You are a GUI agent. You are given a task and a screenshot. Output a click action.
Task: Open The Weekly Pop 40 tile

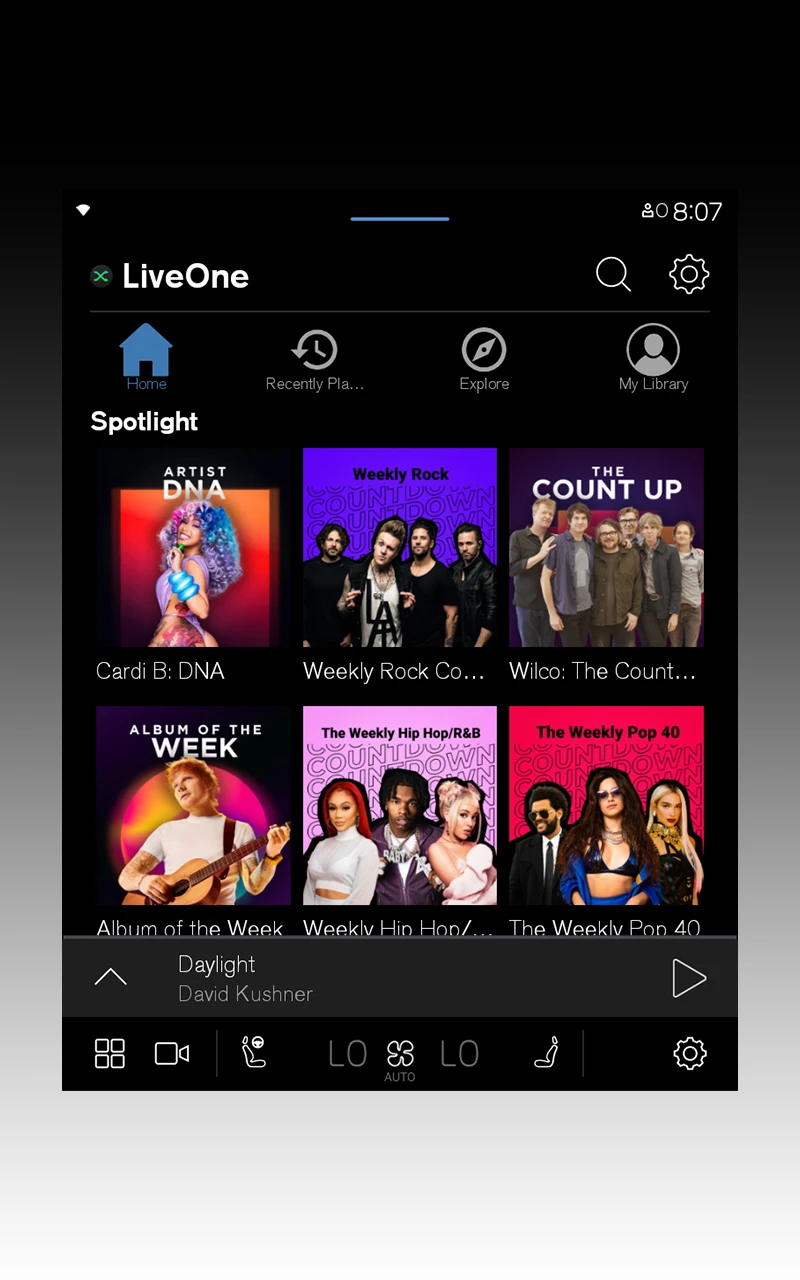(606, 806)
